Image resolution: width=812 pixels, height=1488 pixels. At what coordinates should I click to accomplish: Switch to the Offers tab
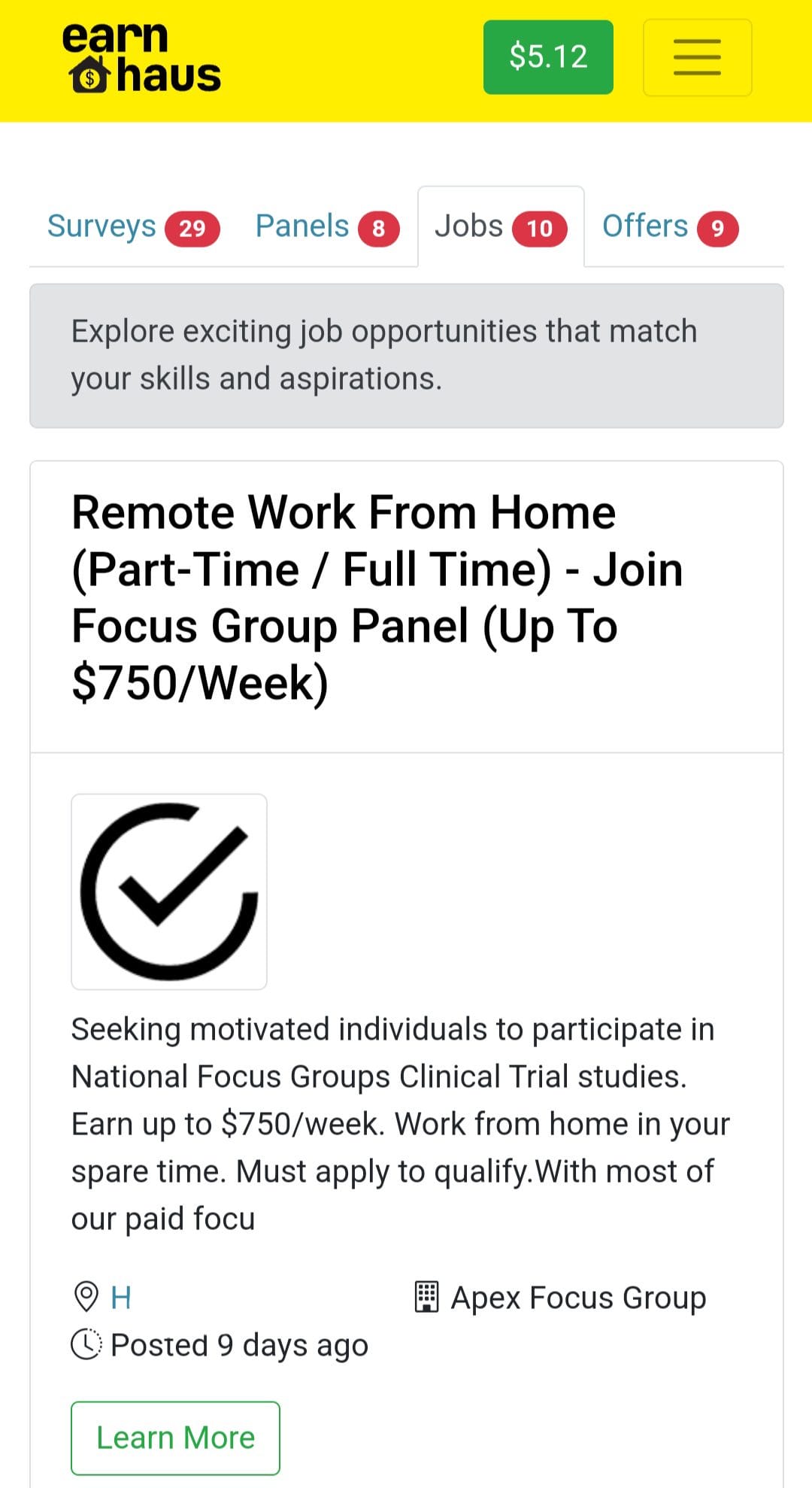tap(670, 227)
